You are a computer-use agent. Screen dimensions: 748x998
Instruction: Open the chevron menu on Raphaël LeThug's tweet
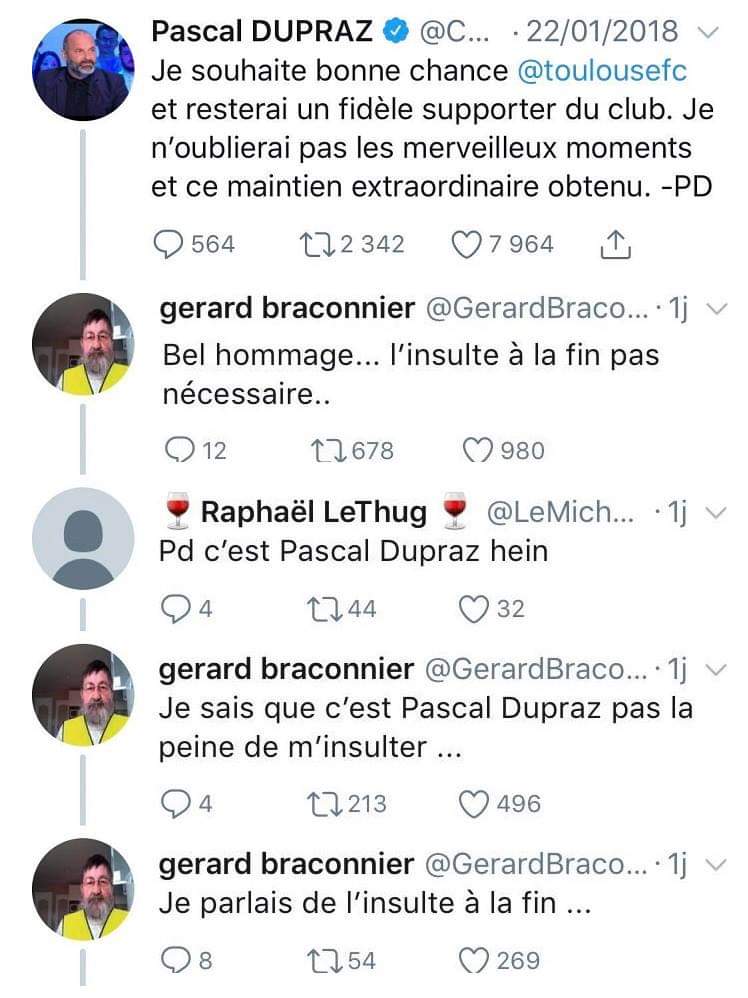[x=714, y=513]
